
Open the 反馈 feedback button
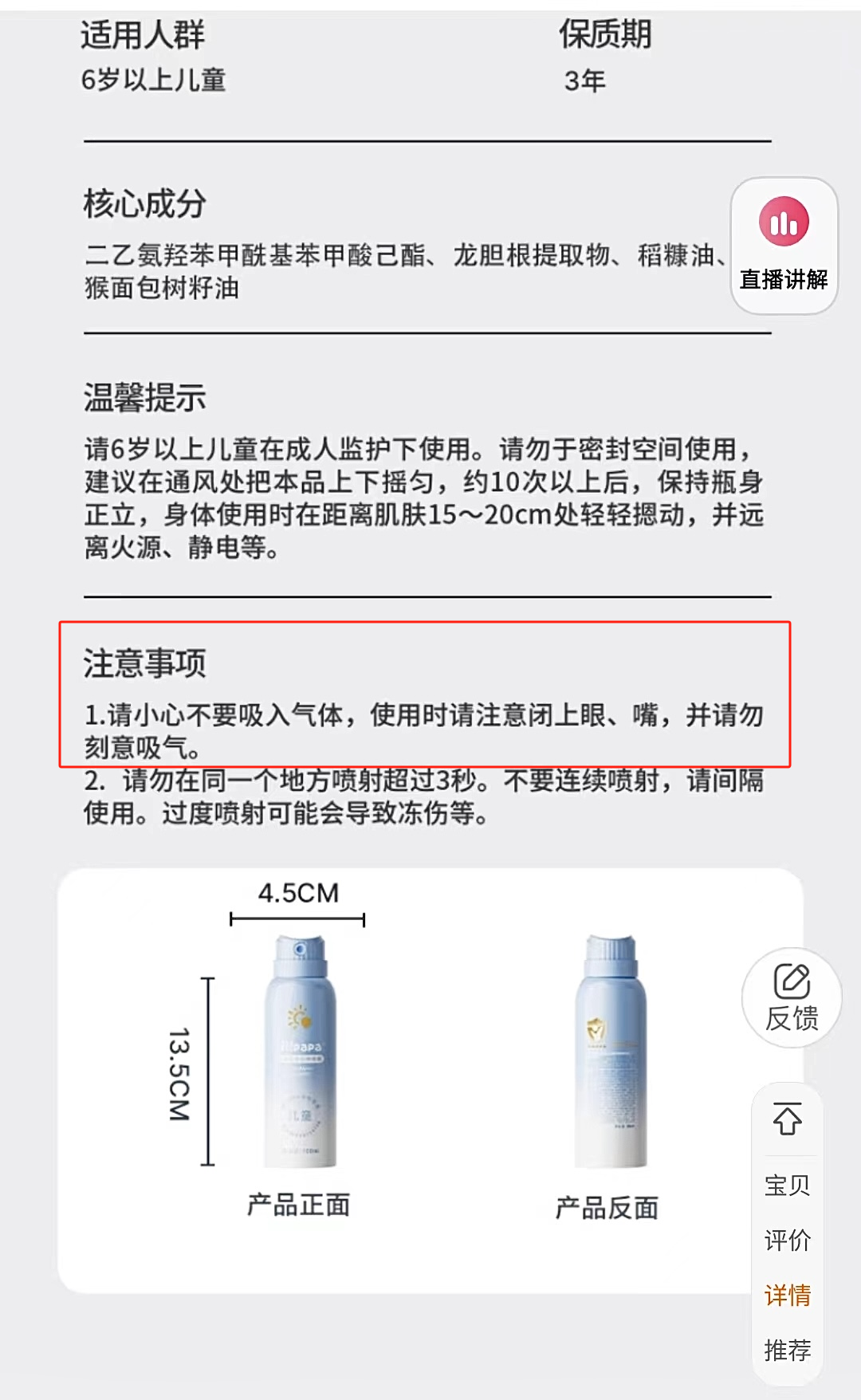pyautogui.click(x=792, y=997)
